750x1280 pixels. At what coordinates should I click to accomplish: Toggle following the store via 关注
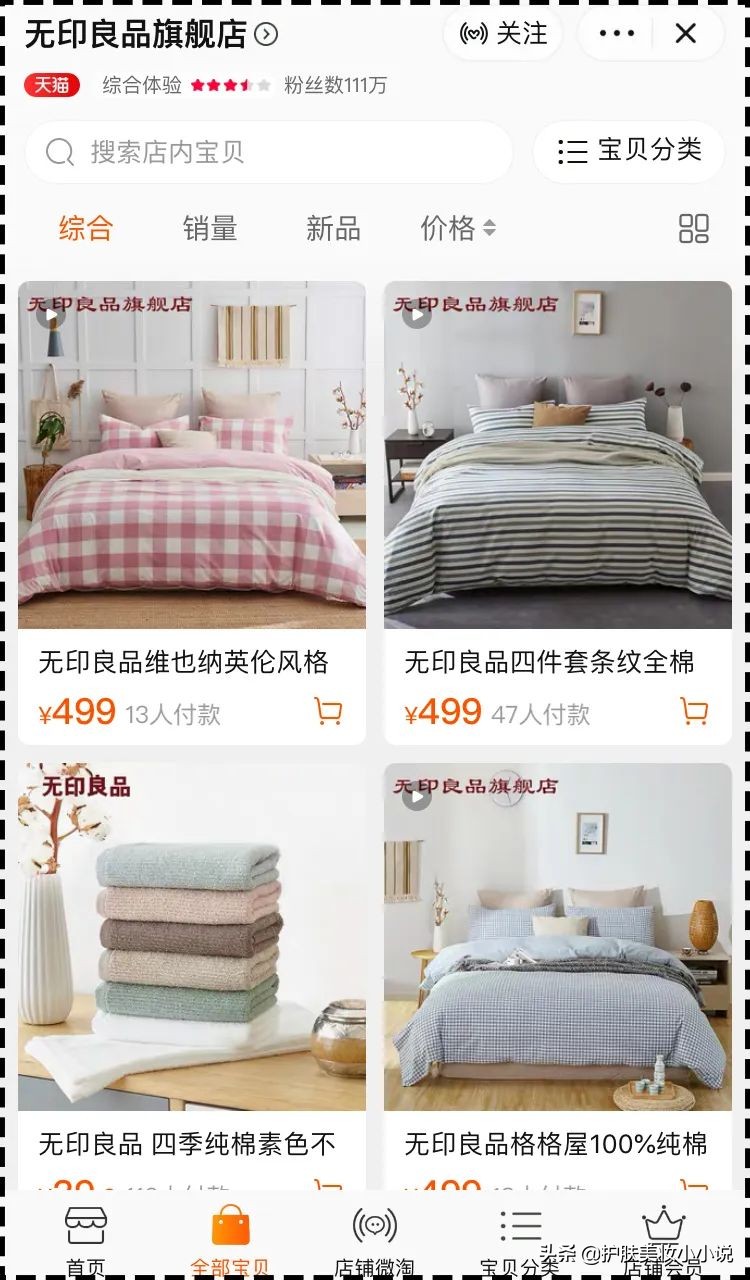pyautogui.click(x=503, y=33)
